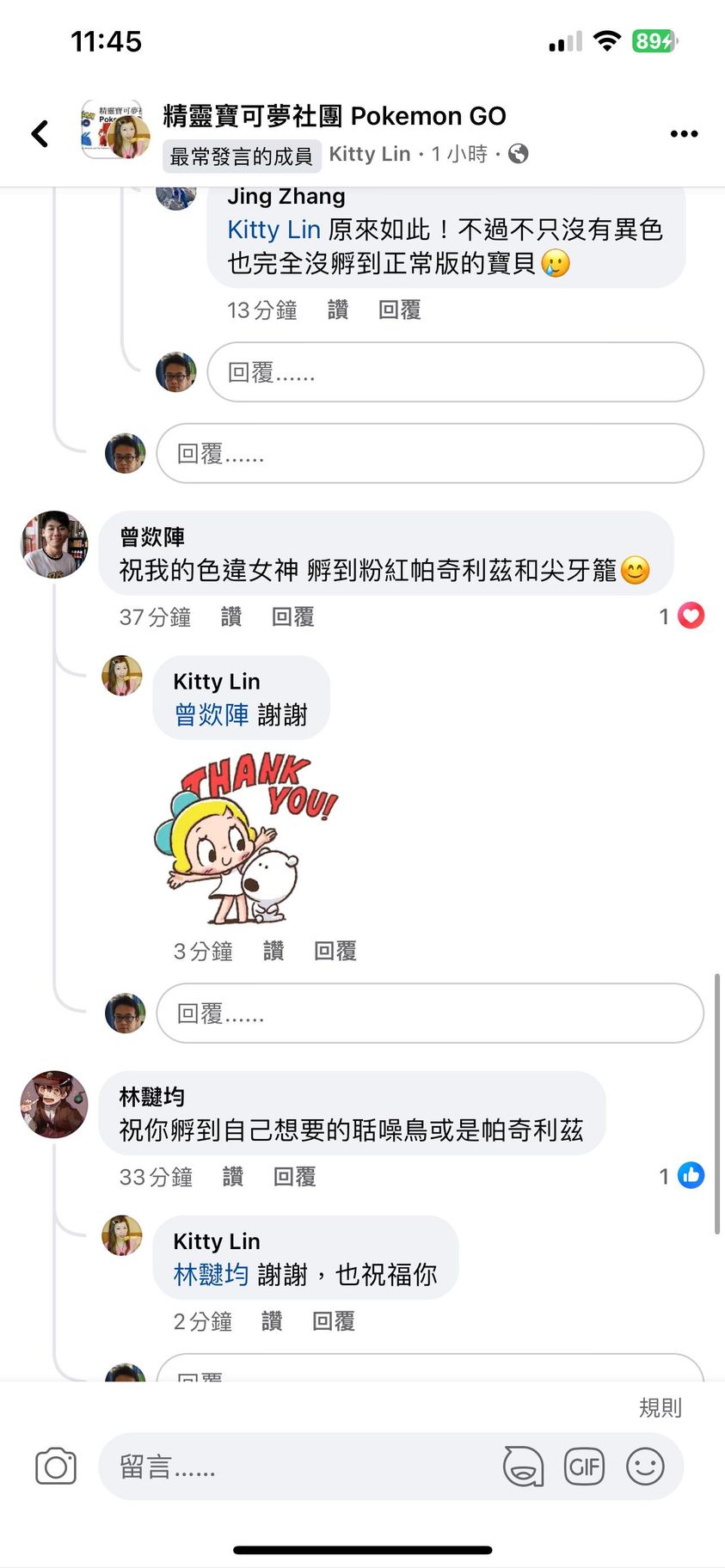725x1568 pixels.
Task: Open the post overflow menu (three dots)
Action: click(684, 133)
